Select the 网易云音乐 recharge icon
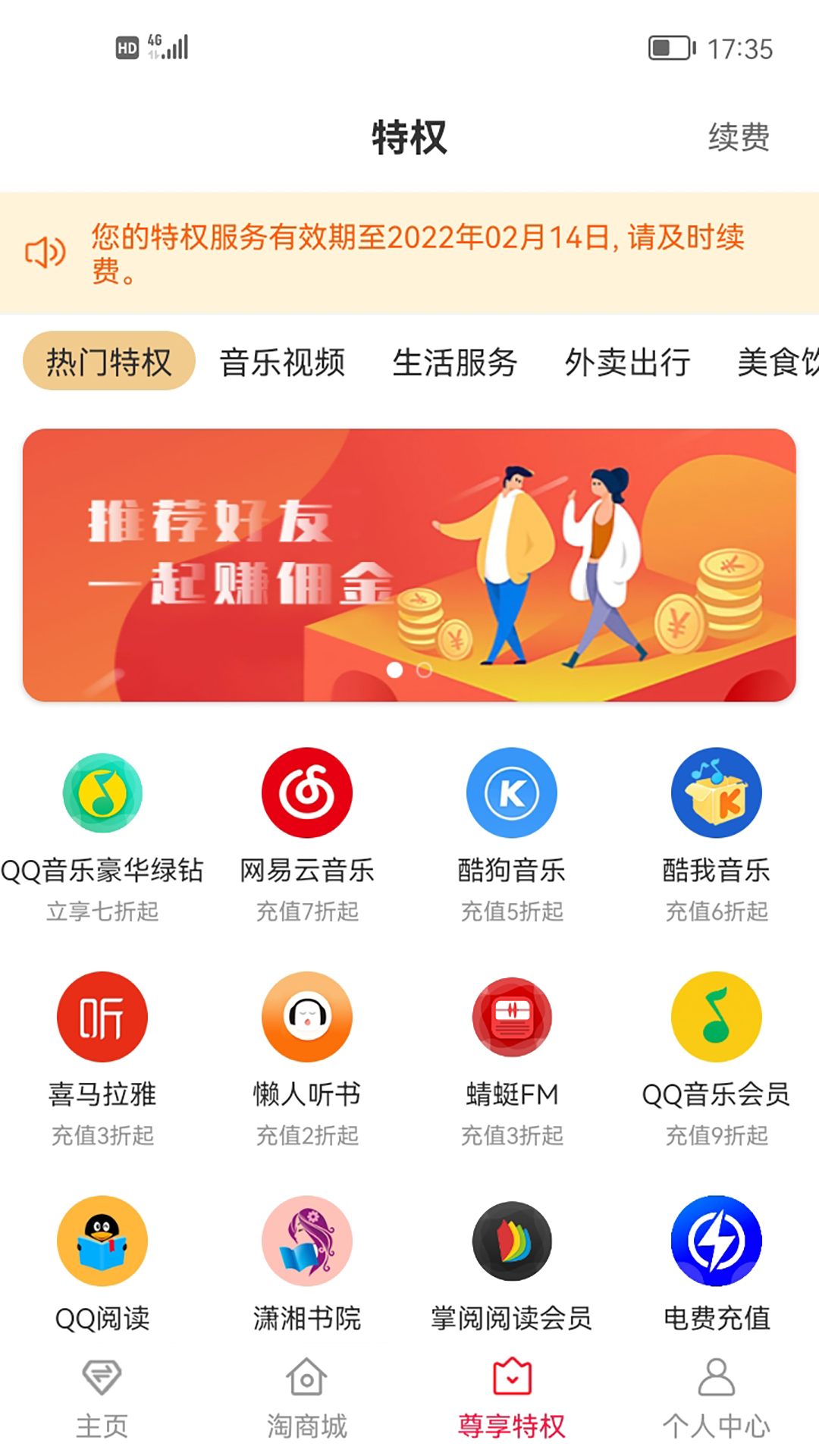Screen dimensions: 819x1456 click(x=307, y=792)
